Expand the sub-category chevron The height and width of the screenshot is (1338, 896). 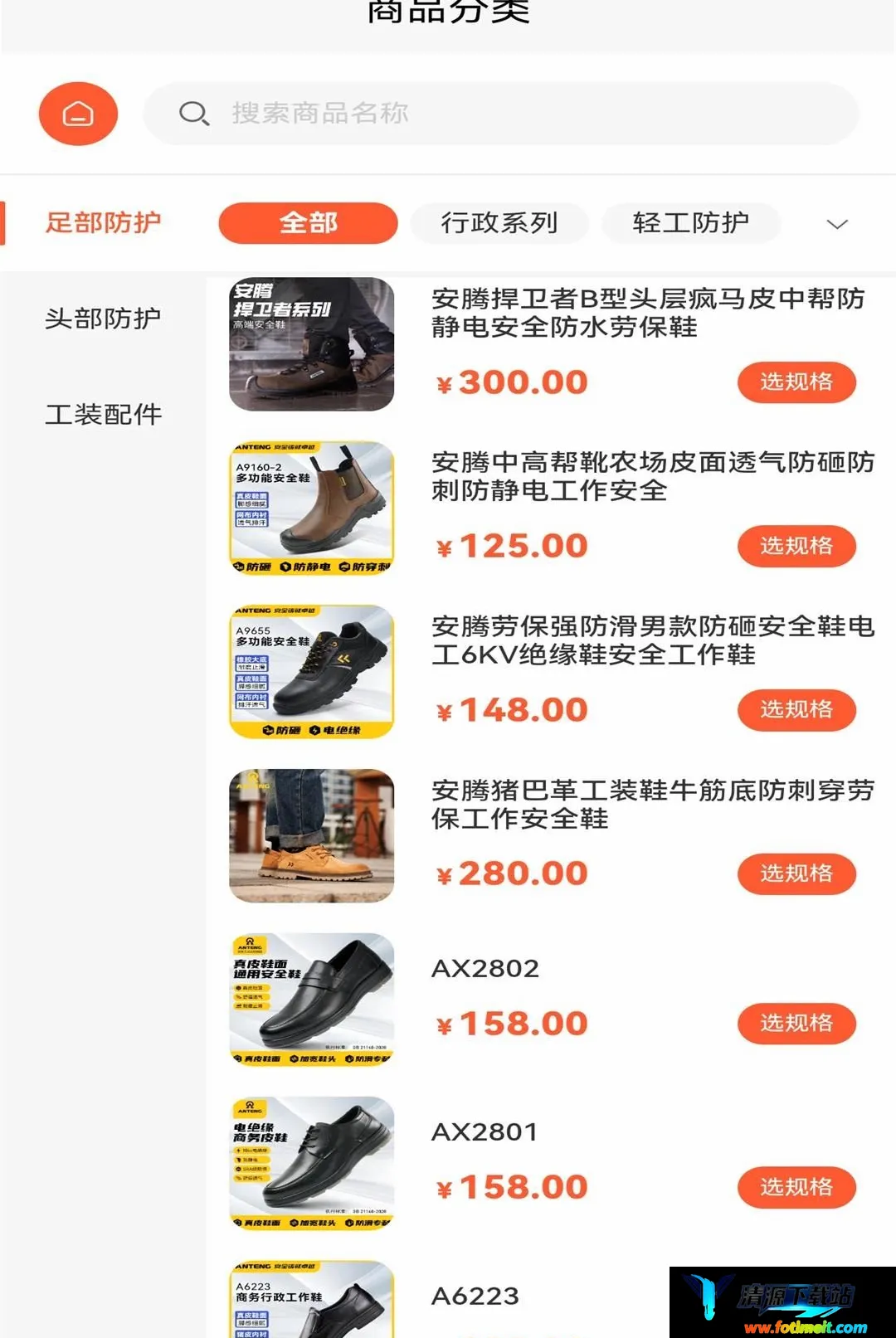(838, 224)
